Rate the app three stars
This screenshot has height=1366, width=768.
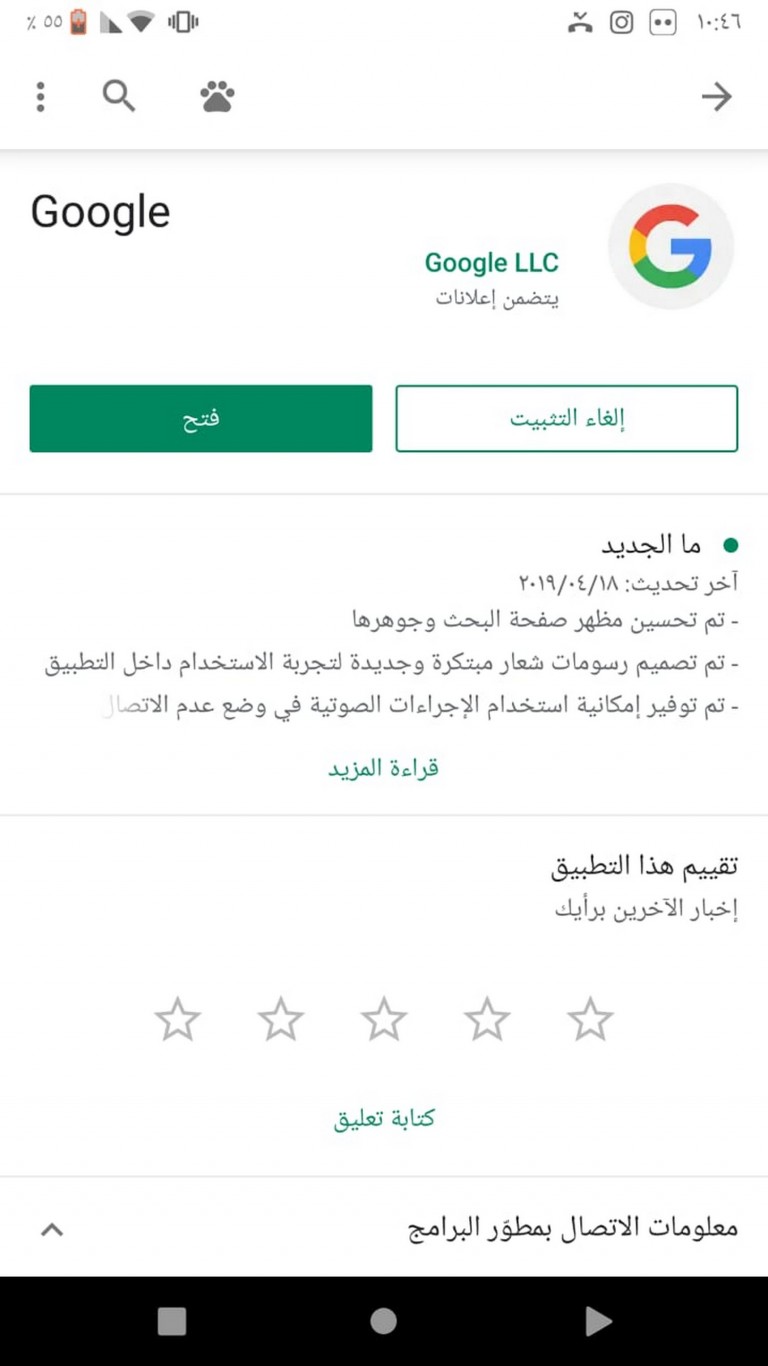(x=384, y=1020)
